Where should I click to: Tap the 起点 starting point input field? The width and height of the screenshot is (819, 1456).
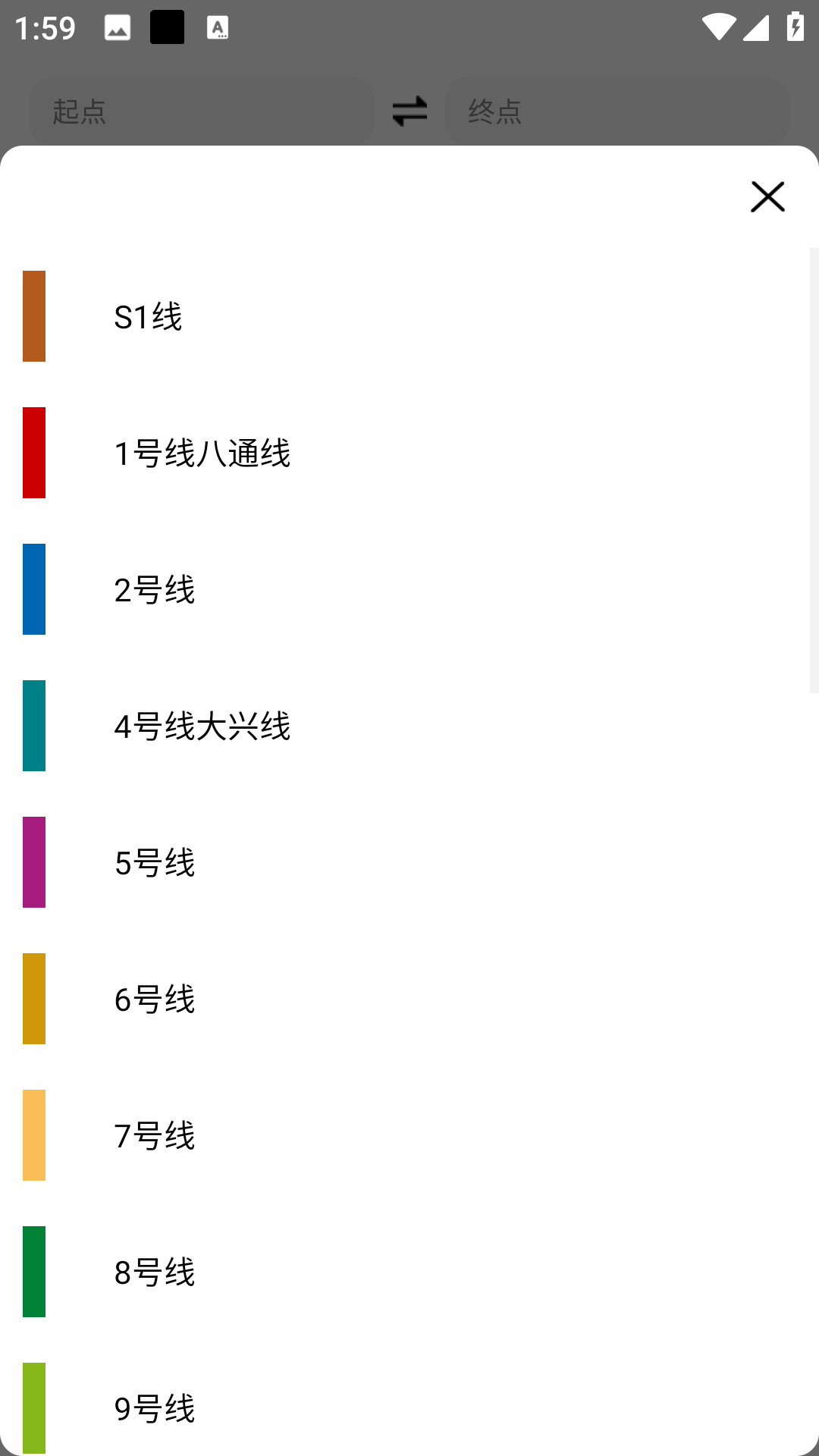tap(201, 111)
